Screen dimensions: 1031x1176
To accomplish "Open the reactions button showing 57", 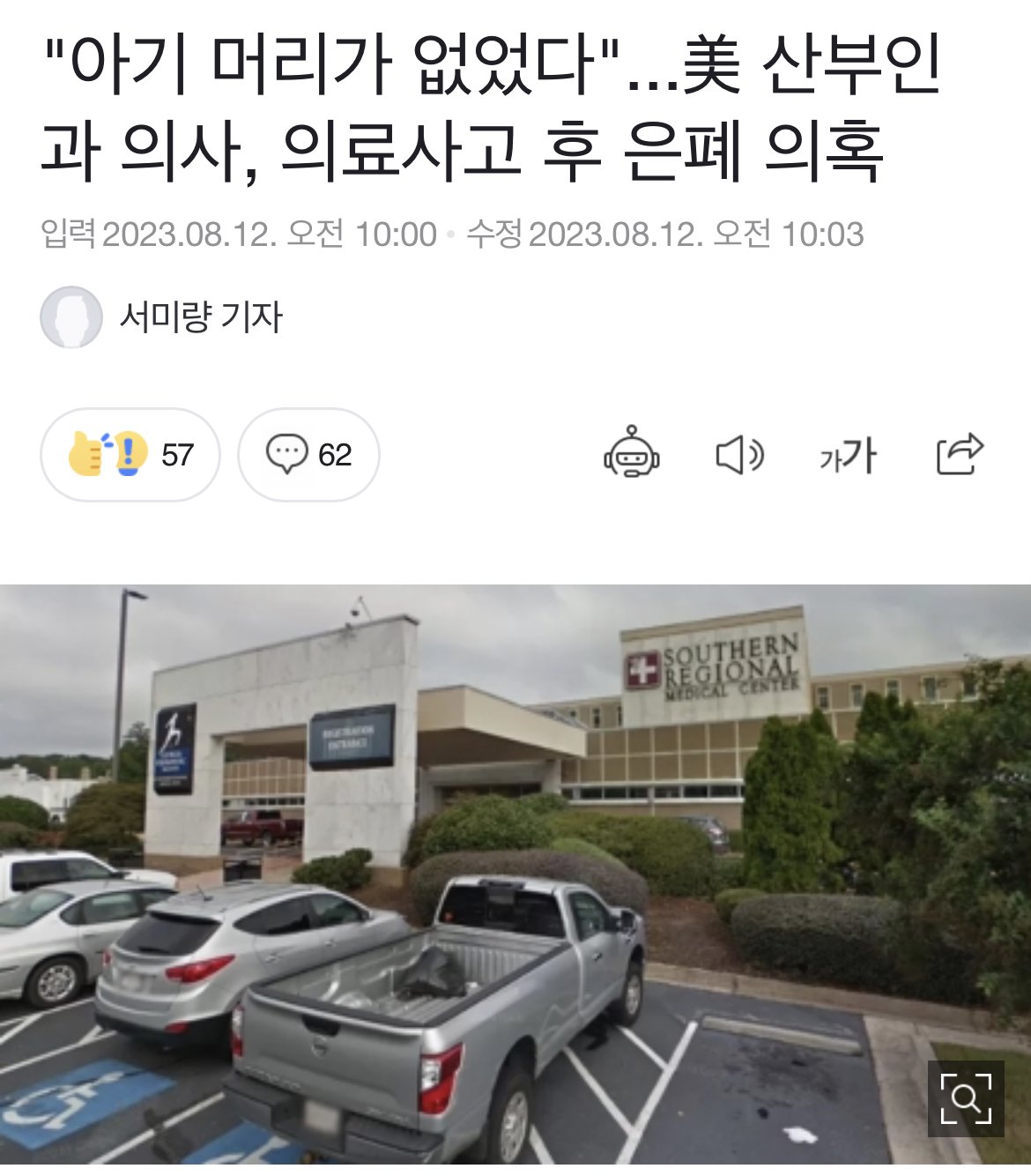I will [130, 455].
